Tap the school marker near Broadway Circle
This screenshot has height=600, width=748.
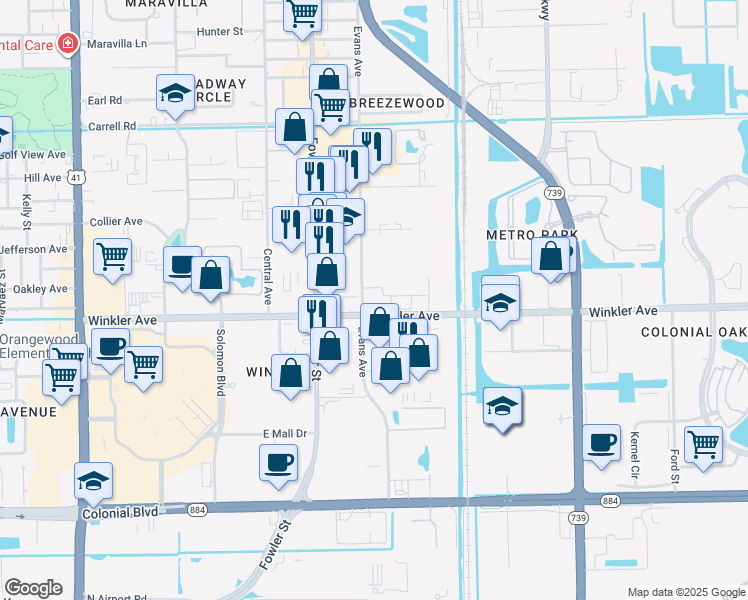[x=176, y=95]
